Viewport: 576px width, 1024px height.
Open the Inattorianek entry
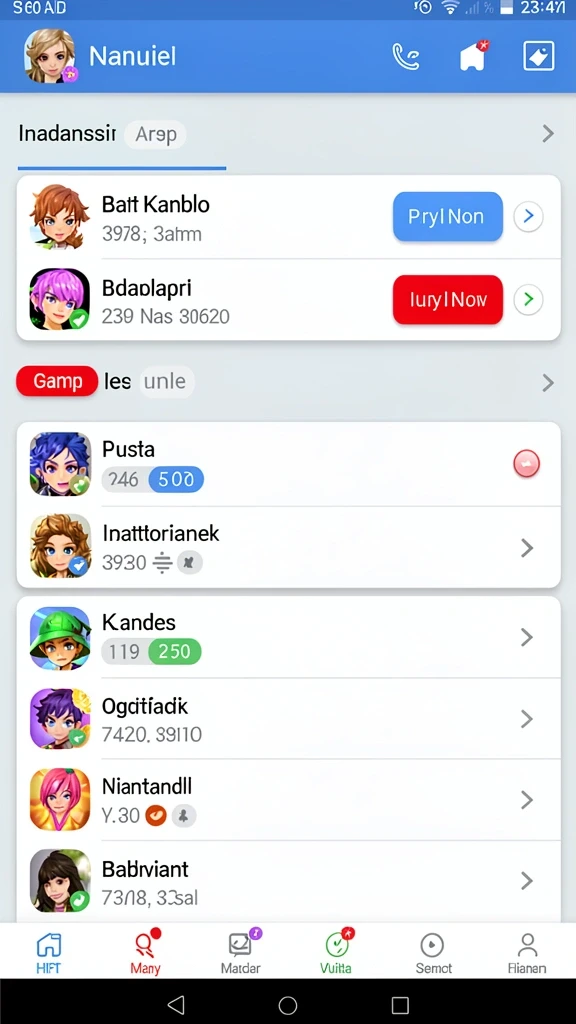tap(288, 547)
